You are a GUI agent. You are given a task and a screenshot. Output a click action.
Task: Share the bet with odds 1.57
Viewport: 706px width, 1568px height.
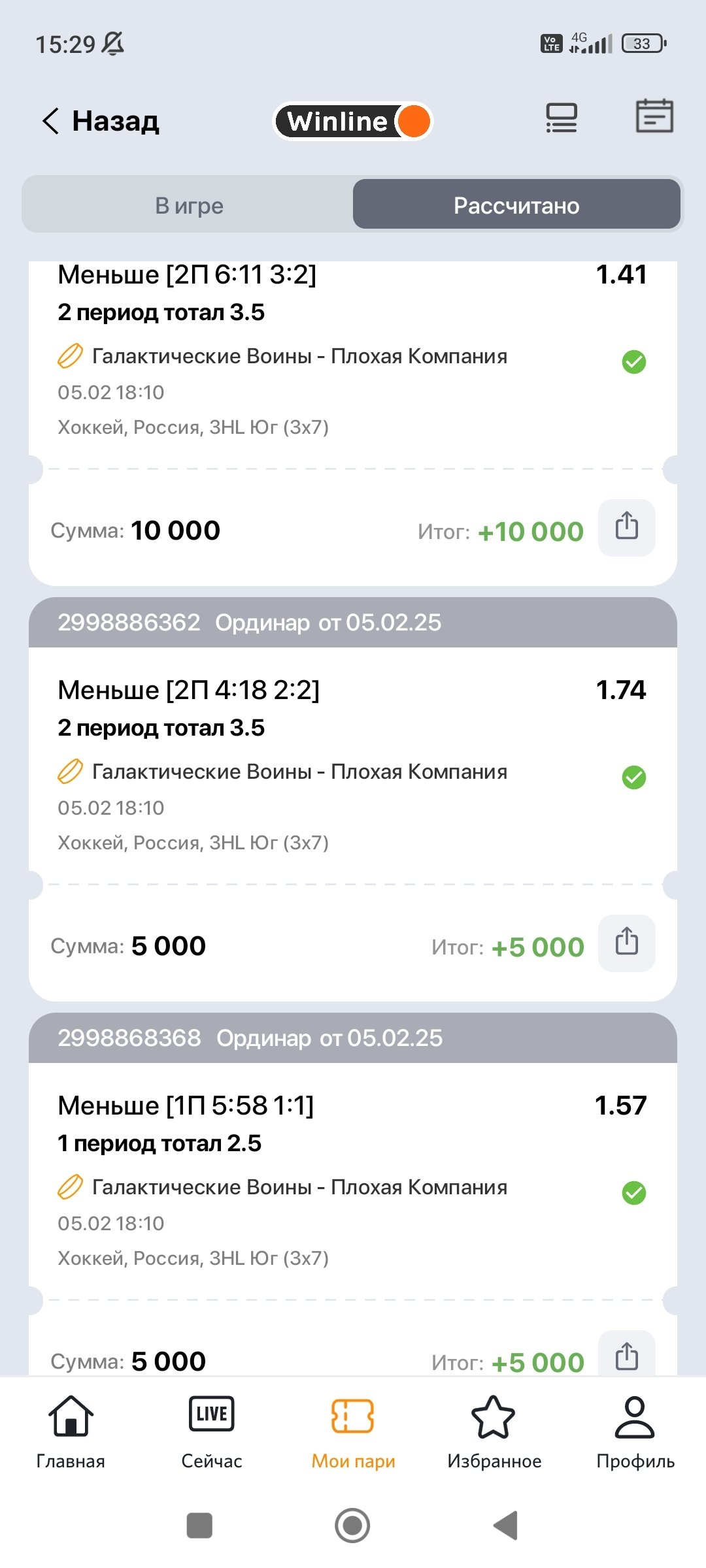[626, 1356]
